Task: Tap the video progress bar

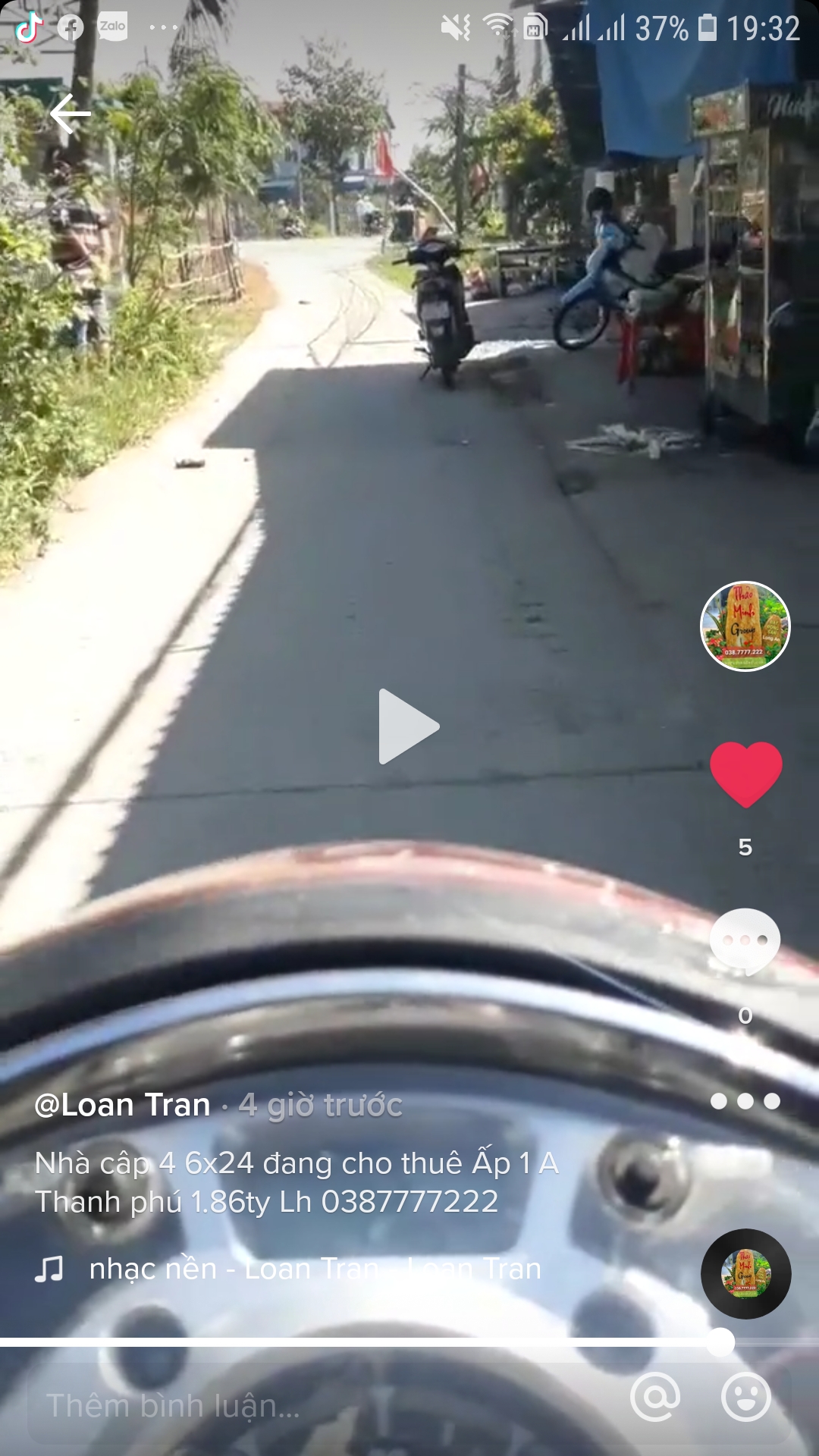Action: click(409, 1342)
